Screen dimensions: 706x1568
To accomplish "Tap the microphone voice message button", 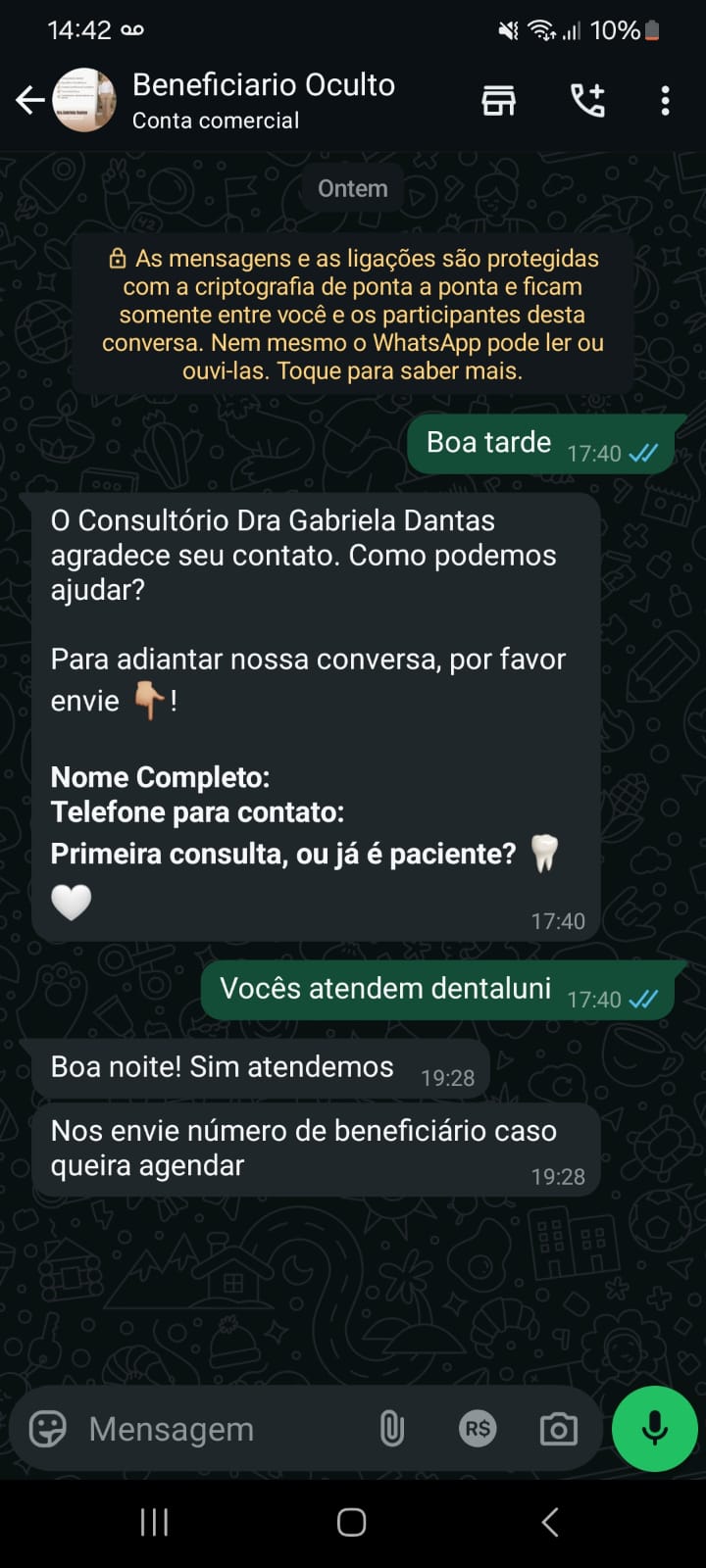I will tap(654, 1429).
